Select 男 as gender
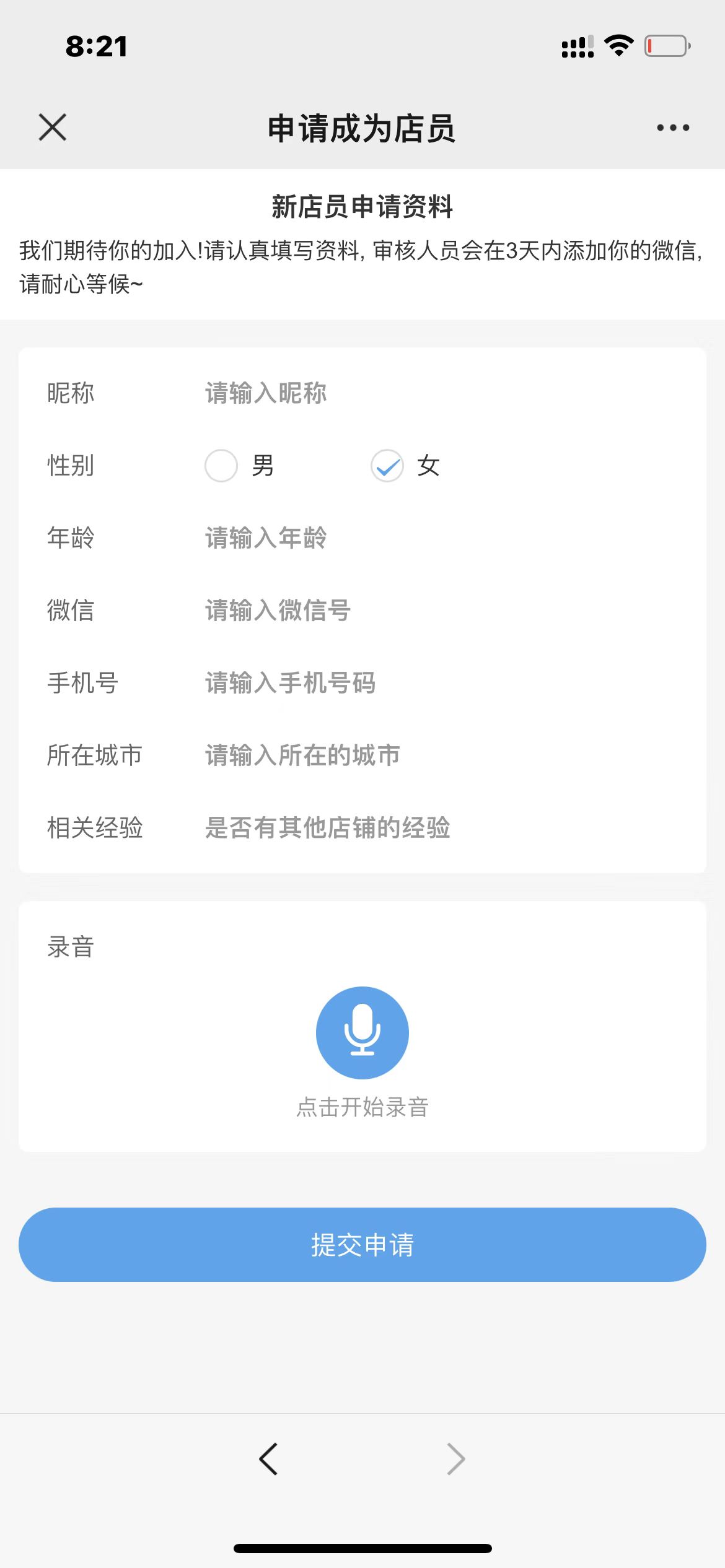The height and width of the screenshot is (1568, 725). tap(221, 466)
